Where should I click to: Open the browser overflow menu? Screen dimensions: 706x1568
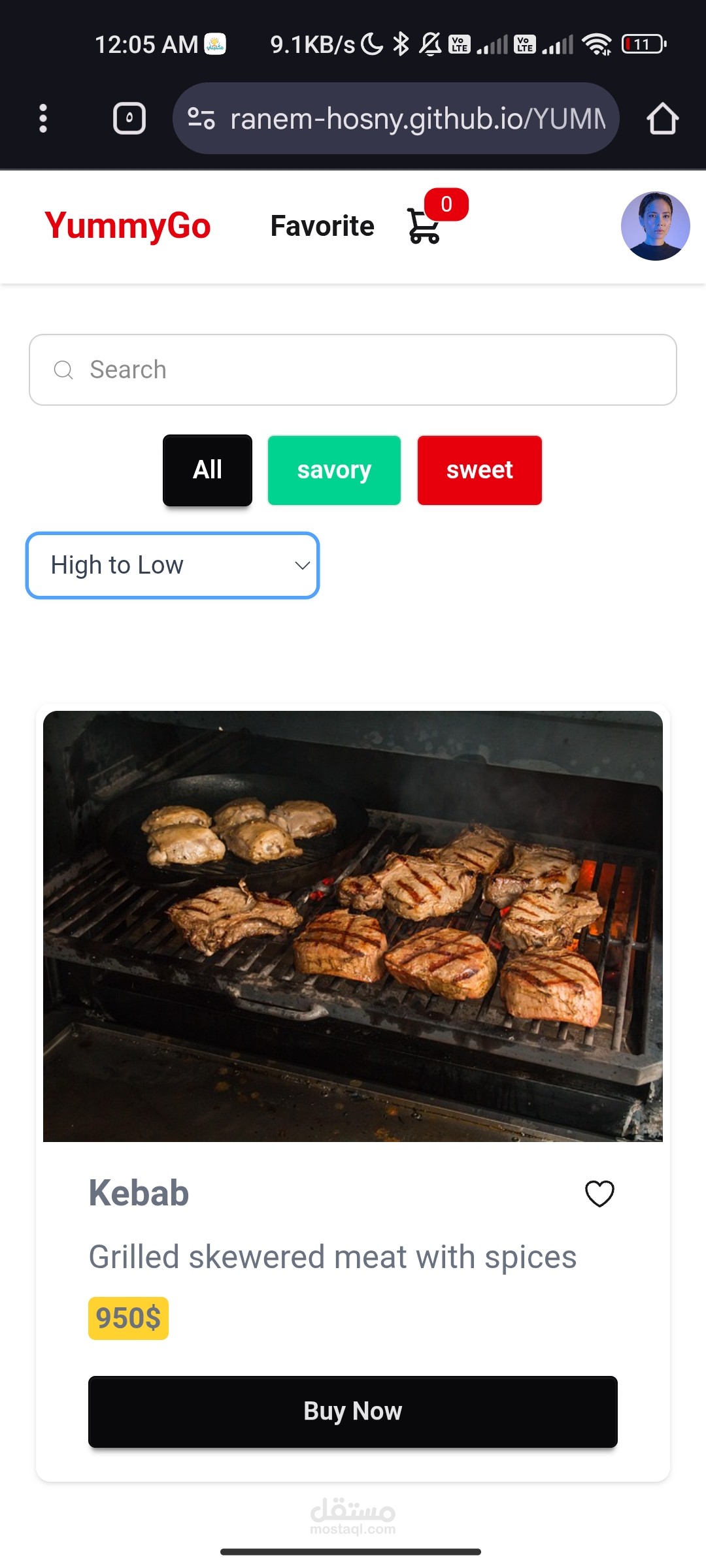tap(43, 118)
